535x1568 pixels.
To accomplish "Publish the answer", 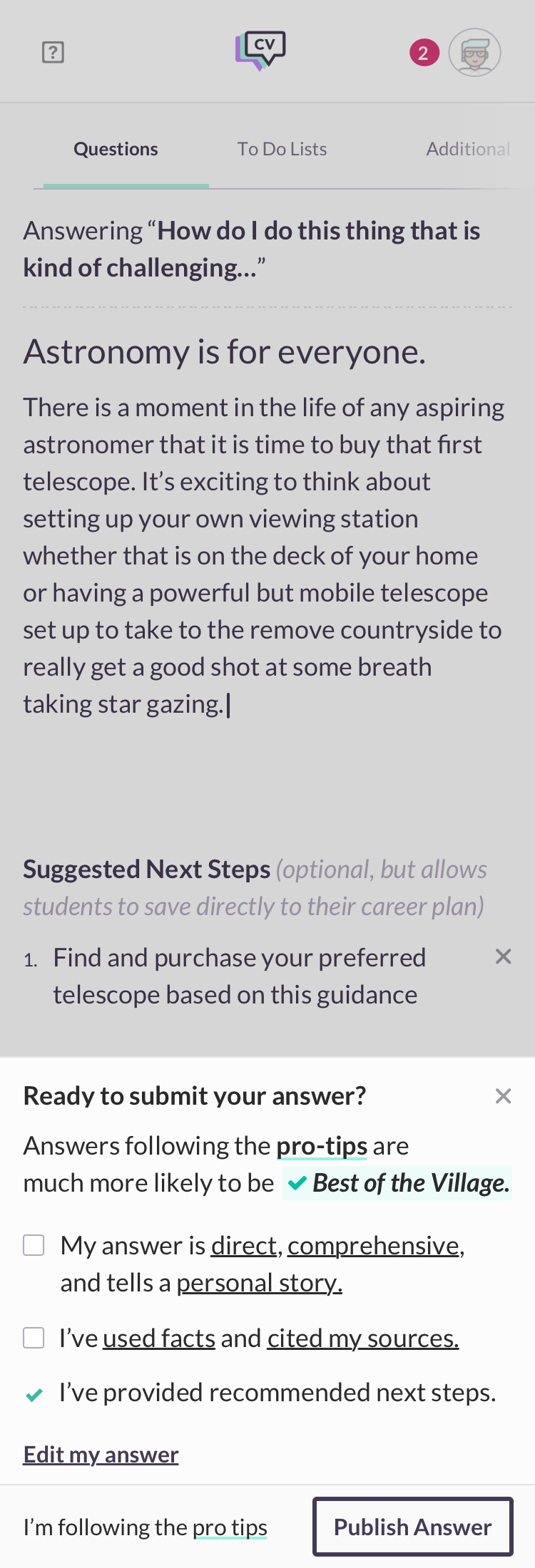I will tap(412, 1527).
